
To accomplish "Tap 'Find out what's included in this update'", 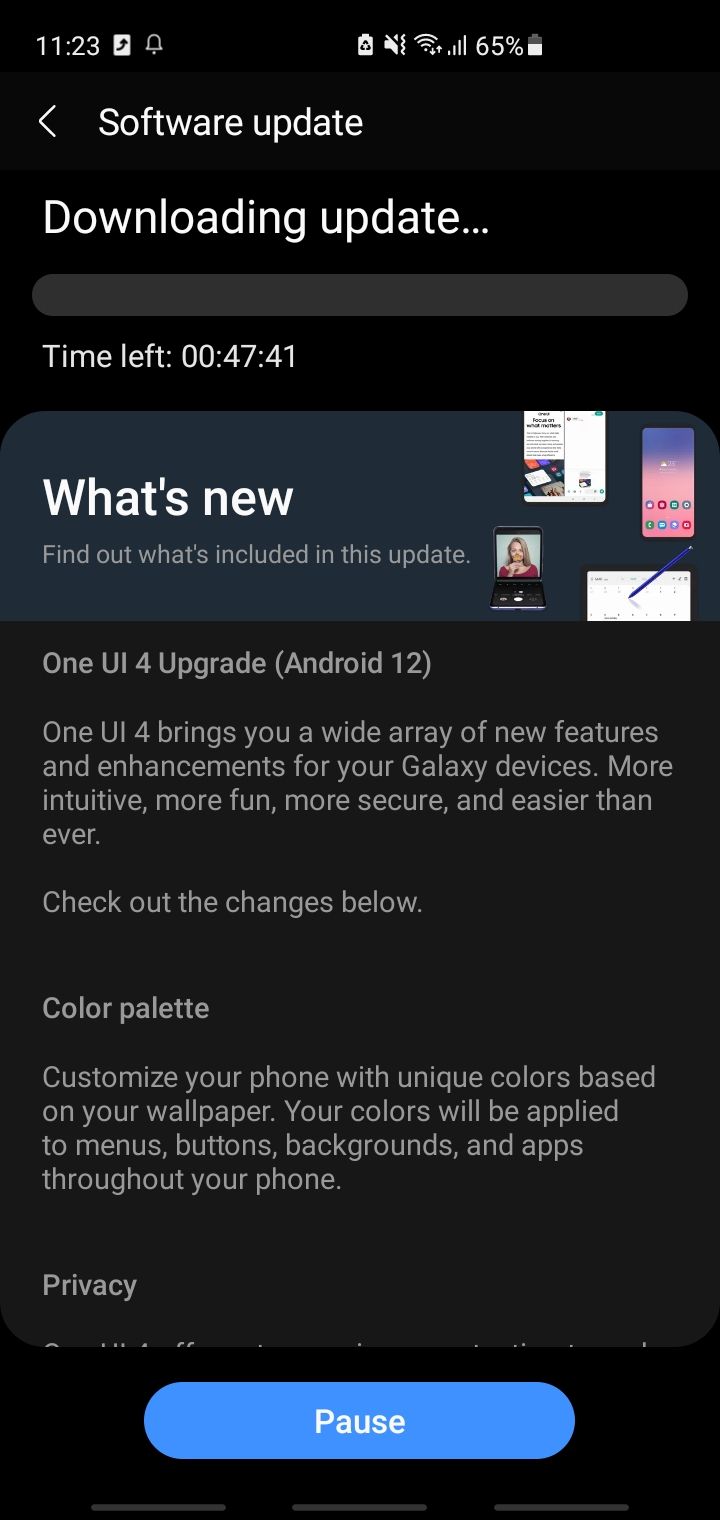I will click(x=255, y=553).
